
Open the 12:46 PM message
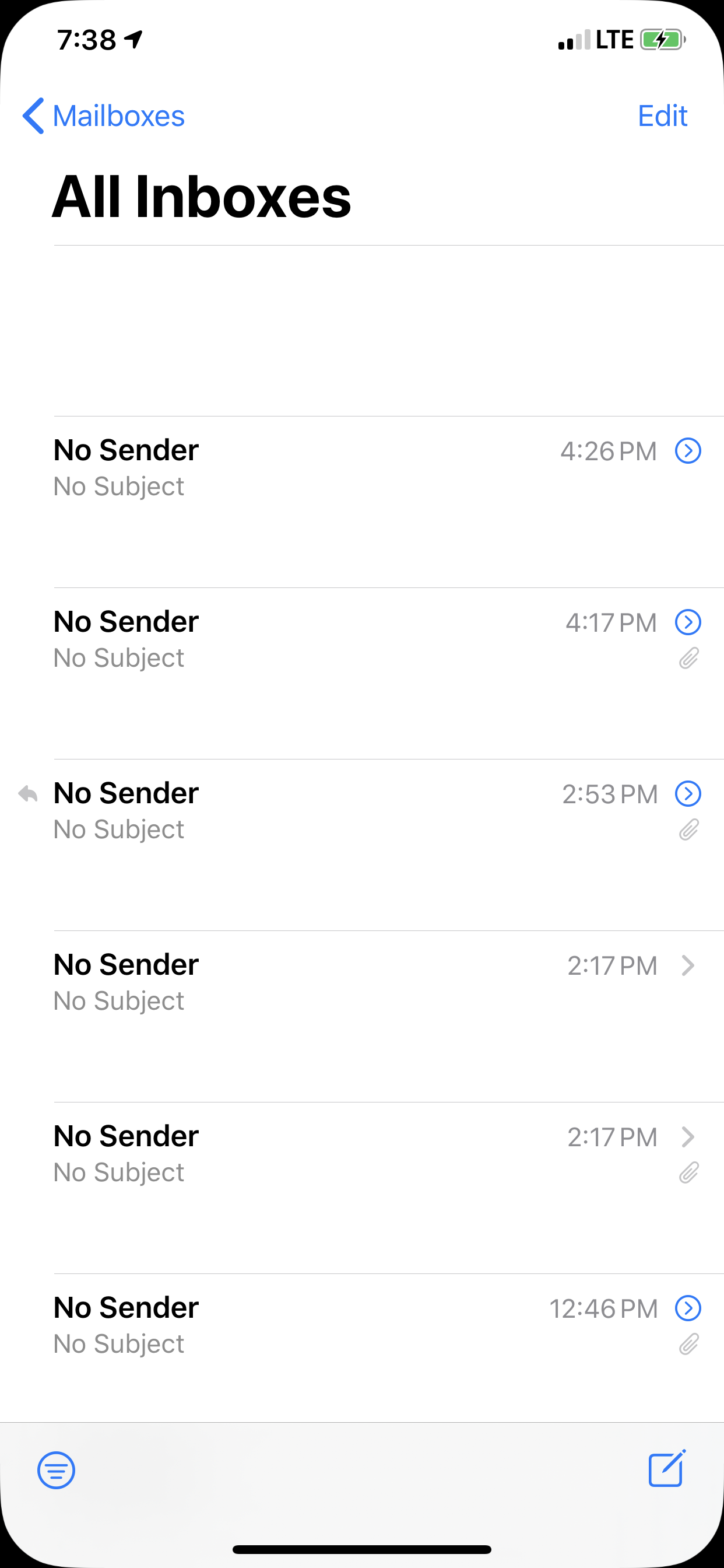[362, 1347]
